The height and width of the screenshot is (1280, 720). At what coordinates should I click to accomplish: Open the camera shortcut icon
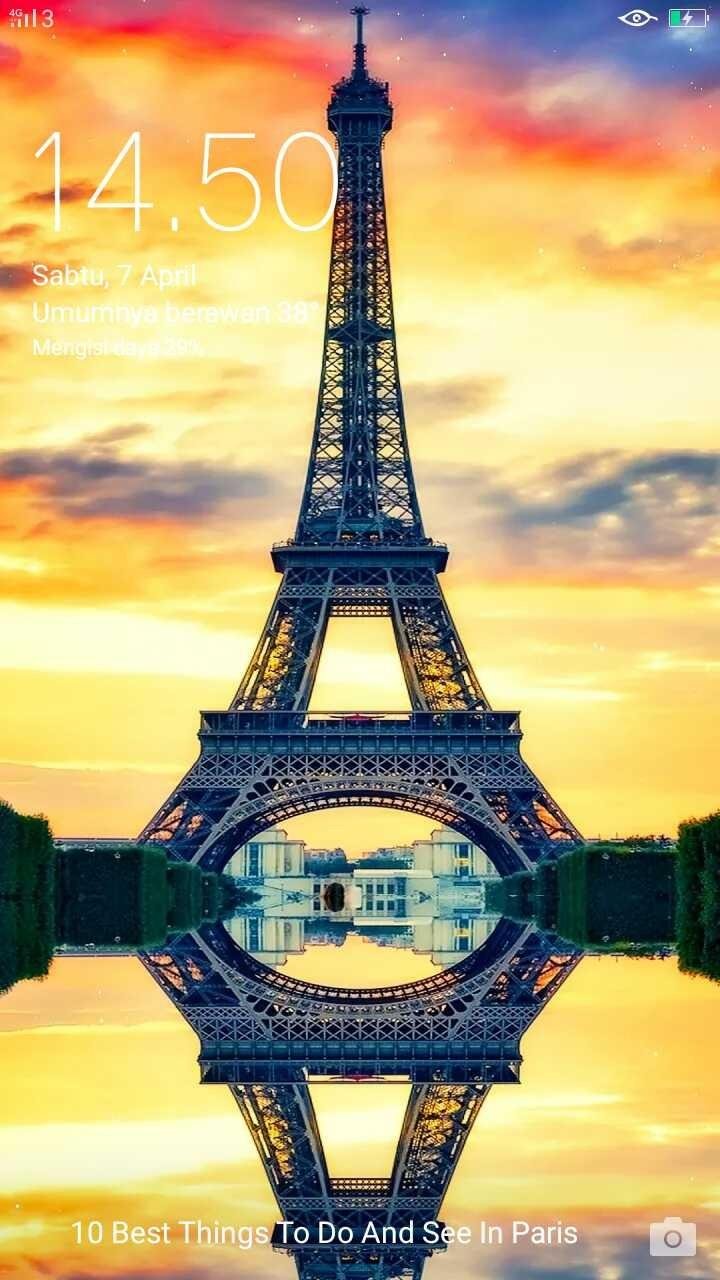[672, 1236]
